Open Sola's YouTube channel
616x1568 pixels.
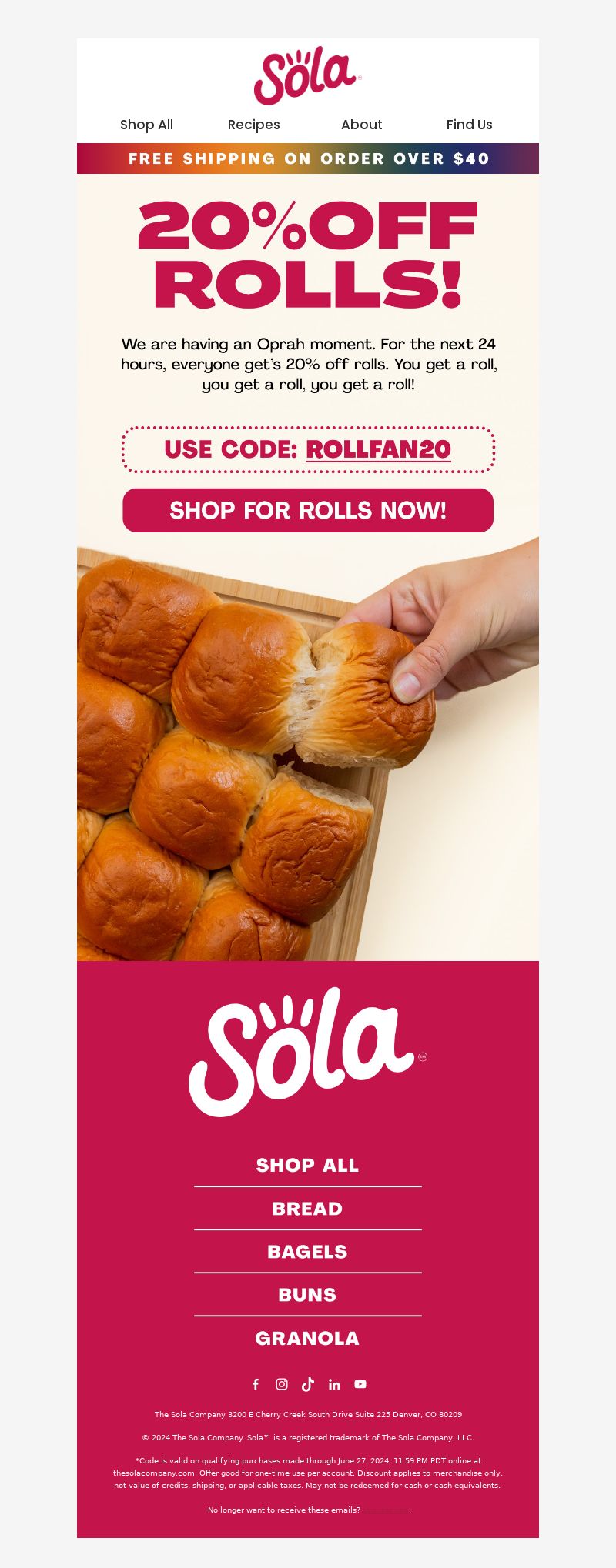(x=360, y=1384)
